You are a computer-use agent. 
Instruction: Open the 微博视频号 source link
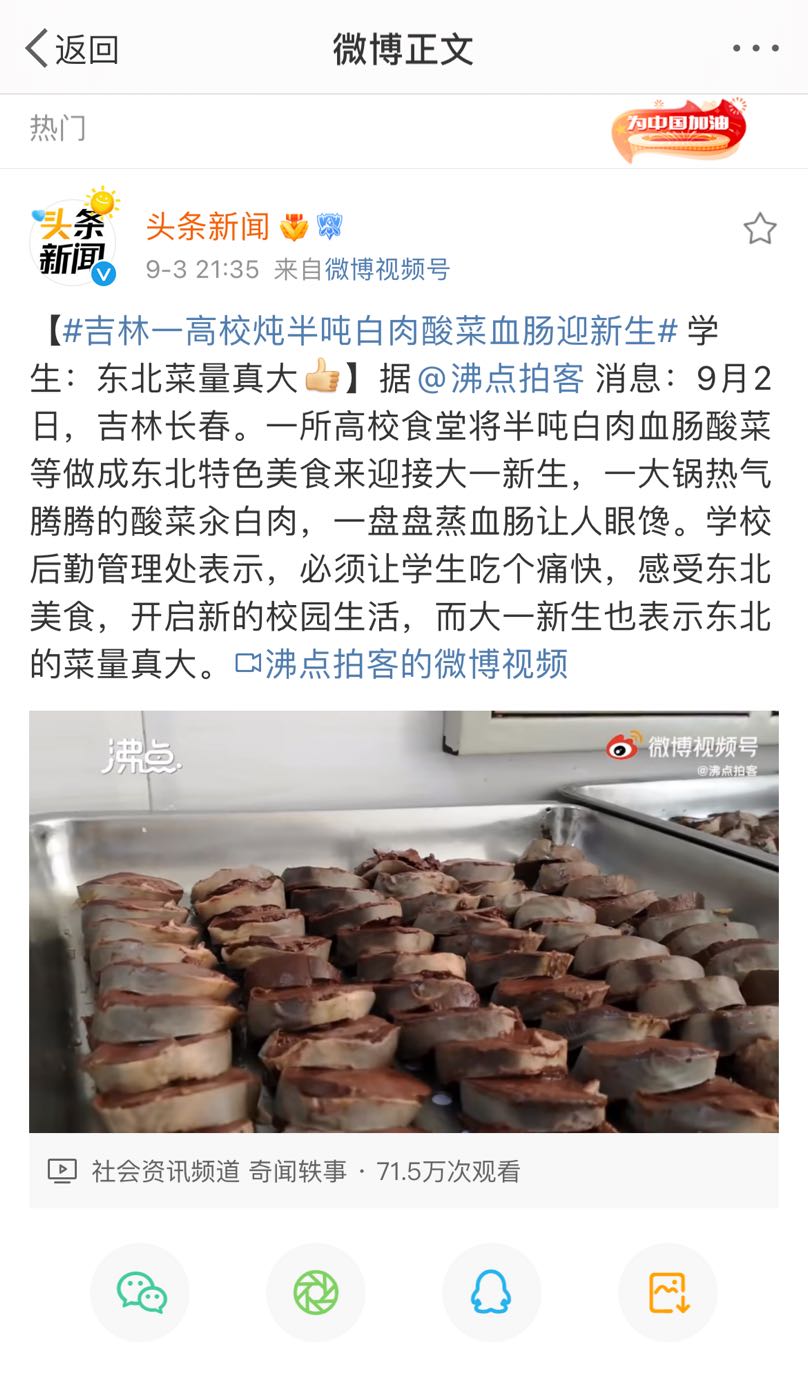pos(387,269)
